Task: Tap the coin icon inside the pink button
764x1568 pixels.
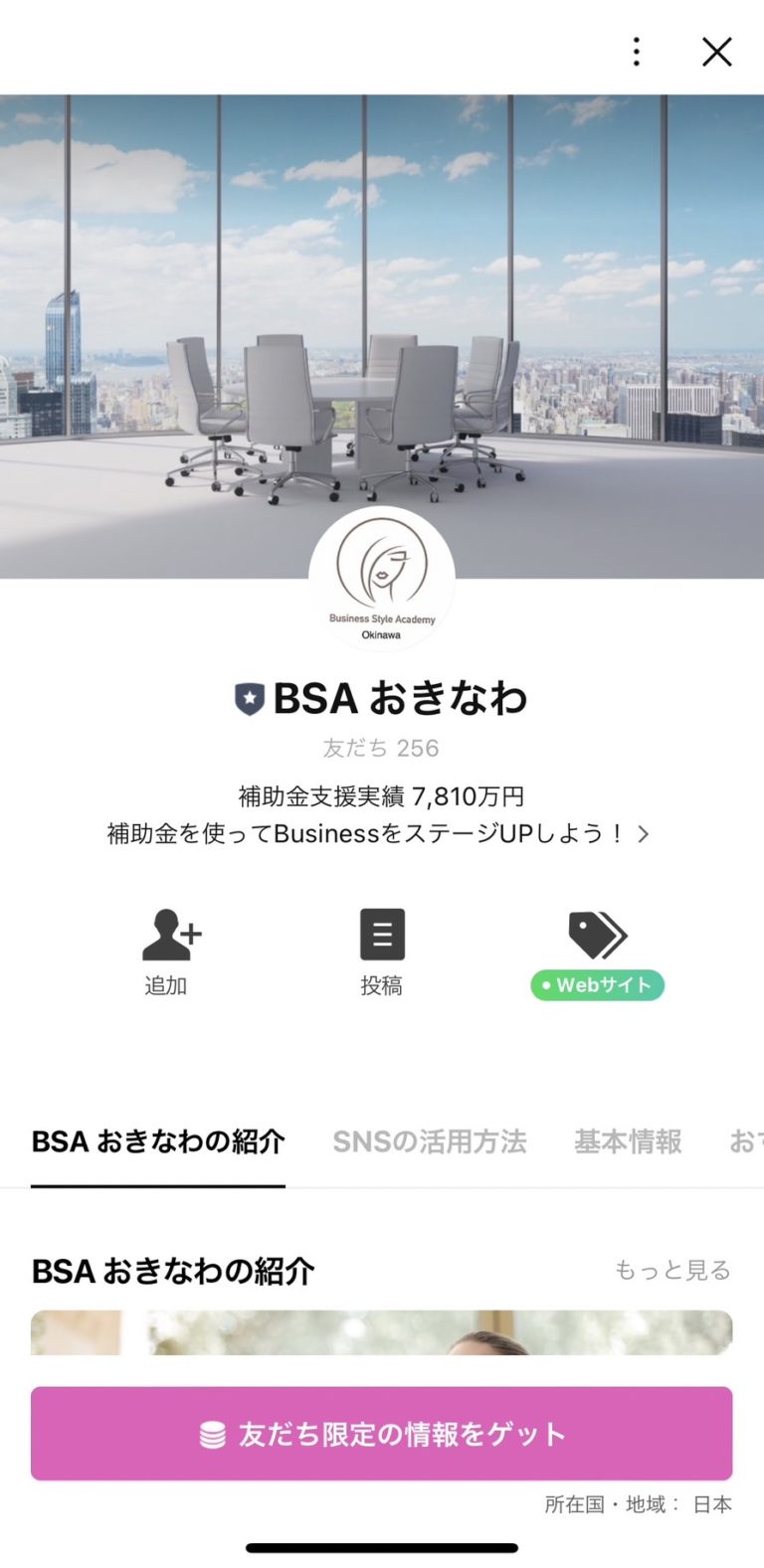Action: (x=209, y=1434)
